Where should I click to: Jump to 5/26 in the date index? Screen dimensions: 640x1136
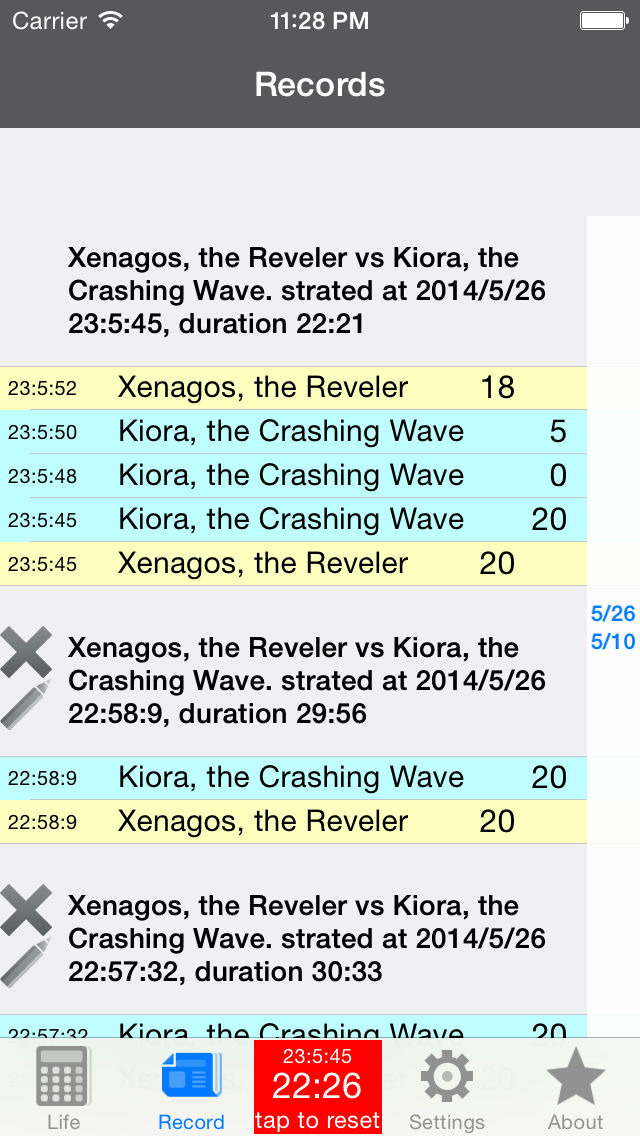click(x=613, y=614)
